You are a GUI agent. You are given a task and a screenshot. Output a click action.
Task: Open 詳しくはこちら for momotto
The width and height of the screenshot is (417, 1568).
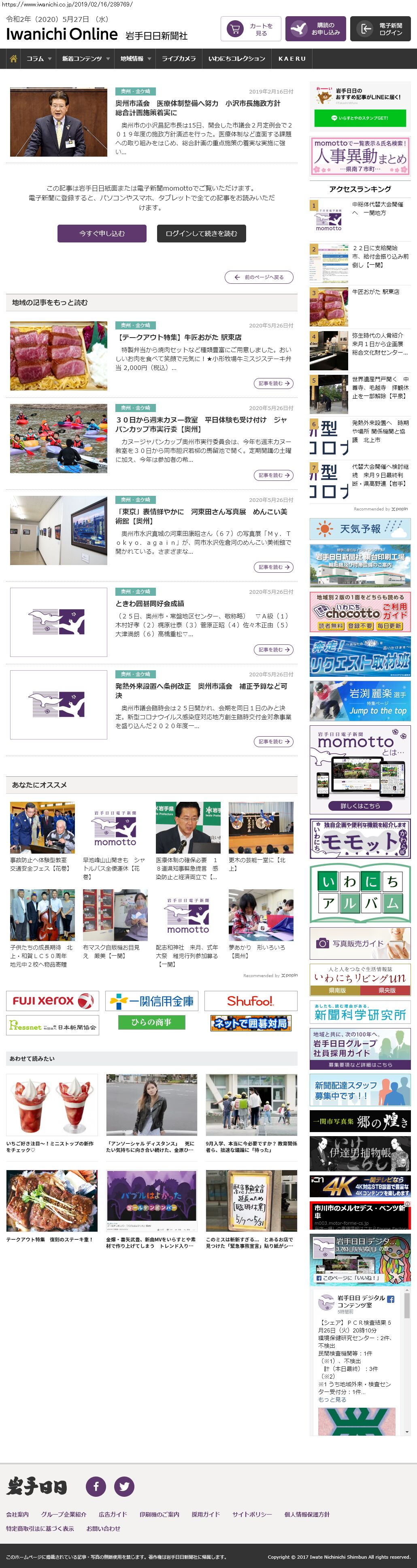coord(359,805)
